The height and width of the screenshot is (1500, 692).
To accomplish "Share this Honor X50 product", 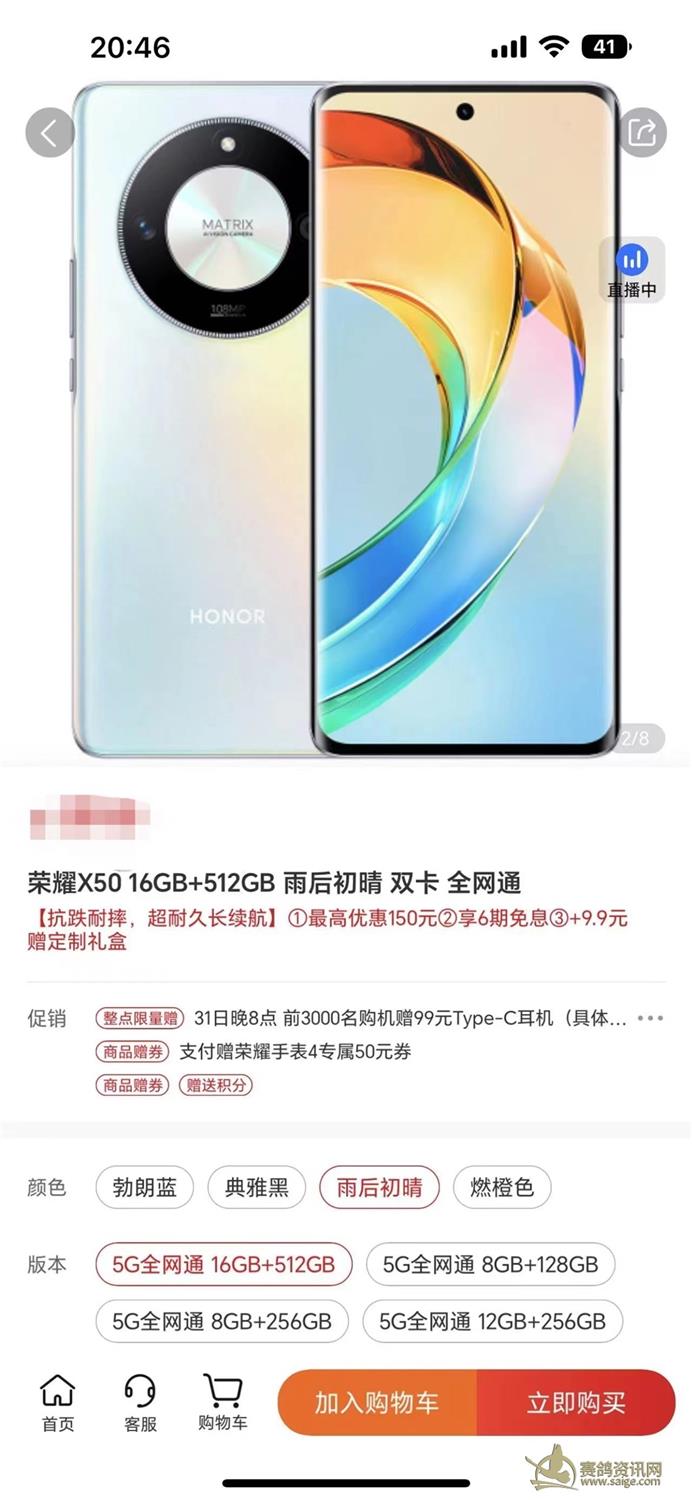I will [642, 132].
